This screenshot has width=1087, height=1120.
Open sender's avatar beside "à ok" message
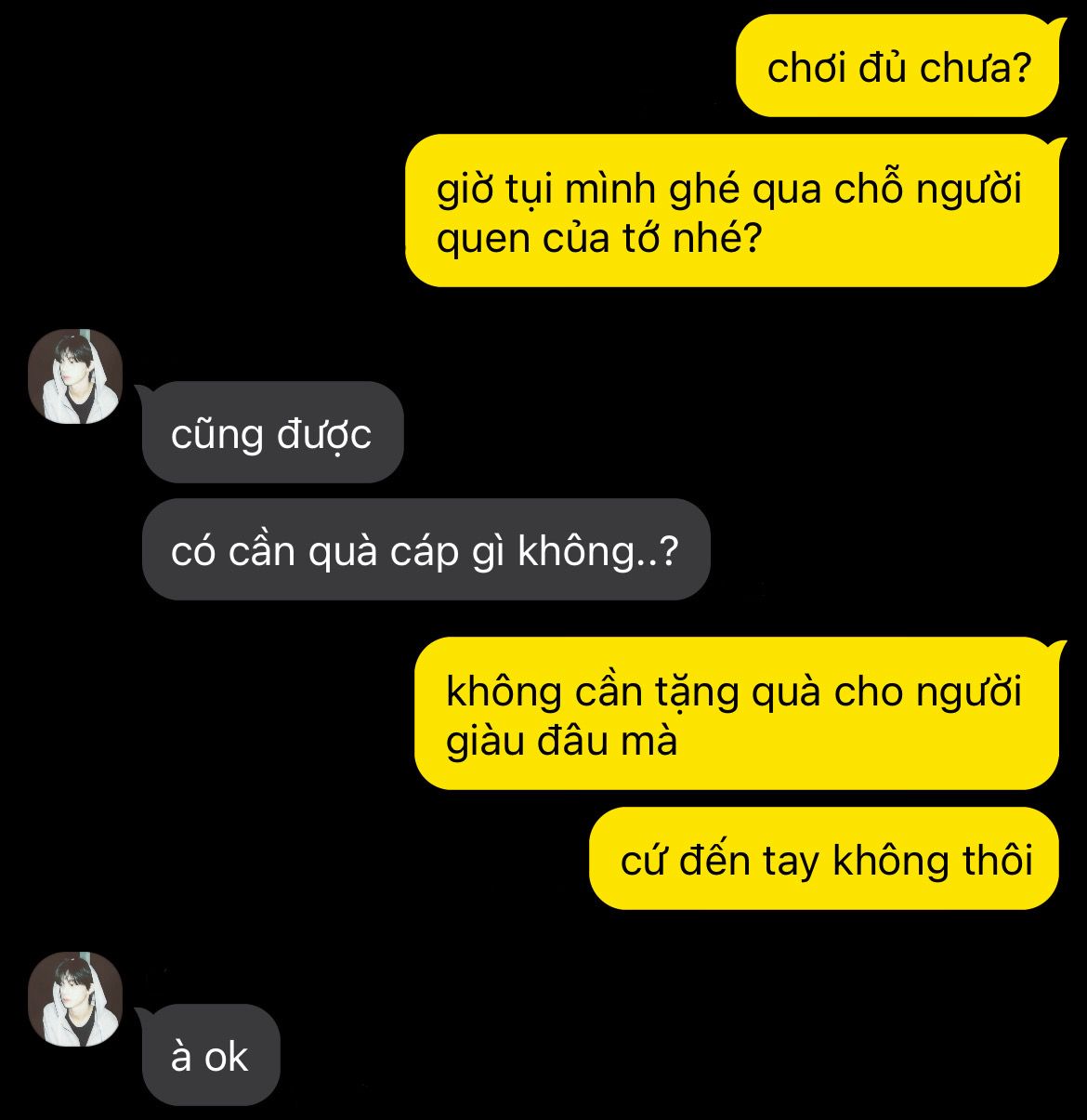pyautogui.click(x=75, y=999)
